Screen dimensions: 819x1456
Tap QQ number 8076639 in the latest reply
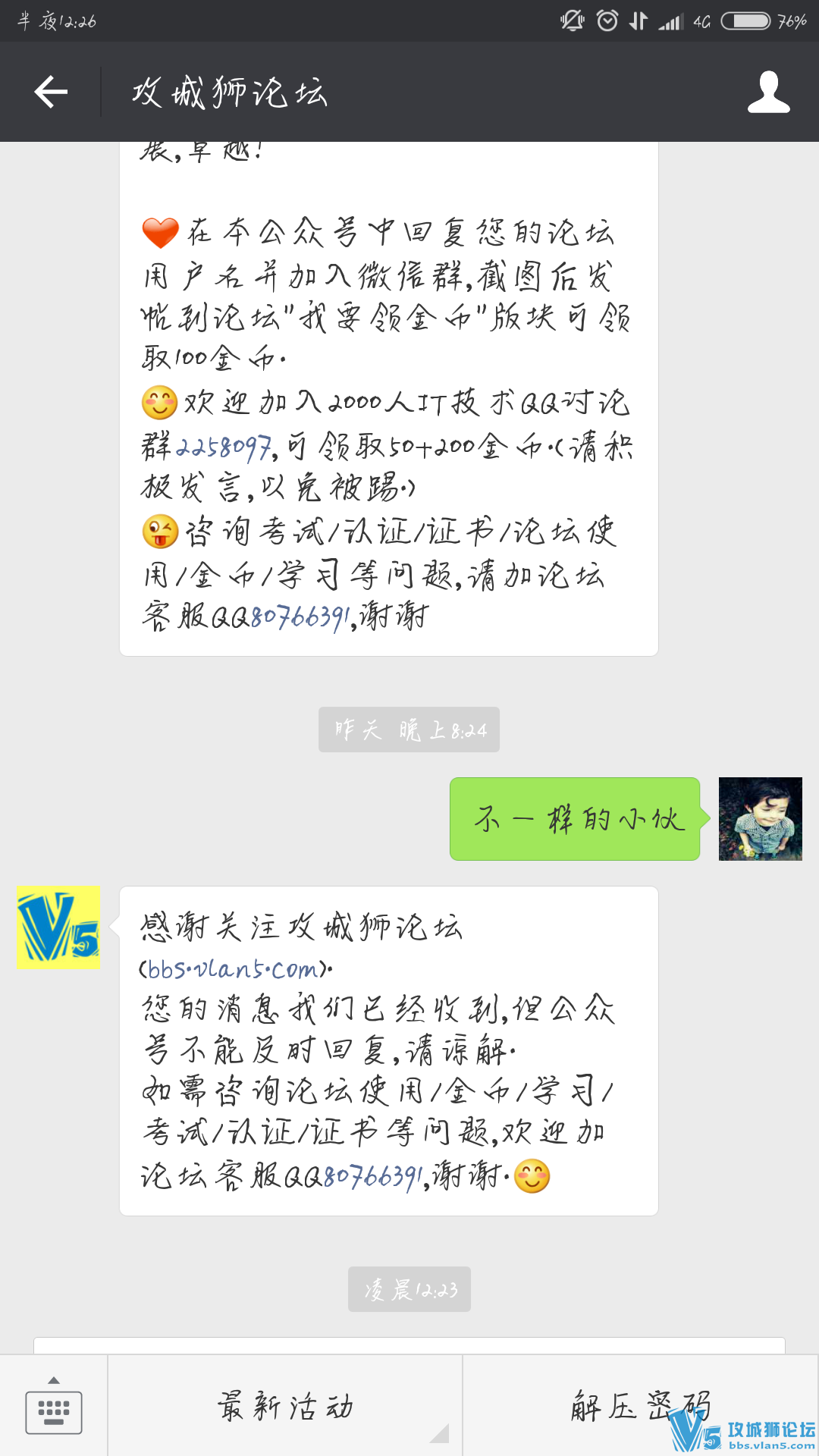[x=372, y=1177]
